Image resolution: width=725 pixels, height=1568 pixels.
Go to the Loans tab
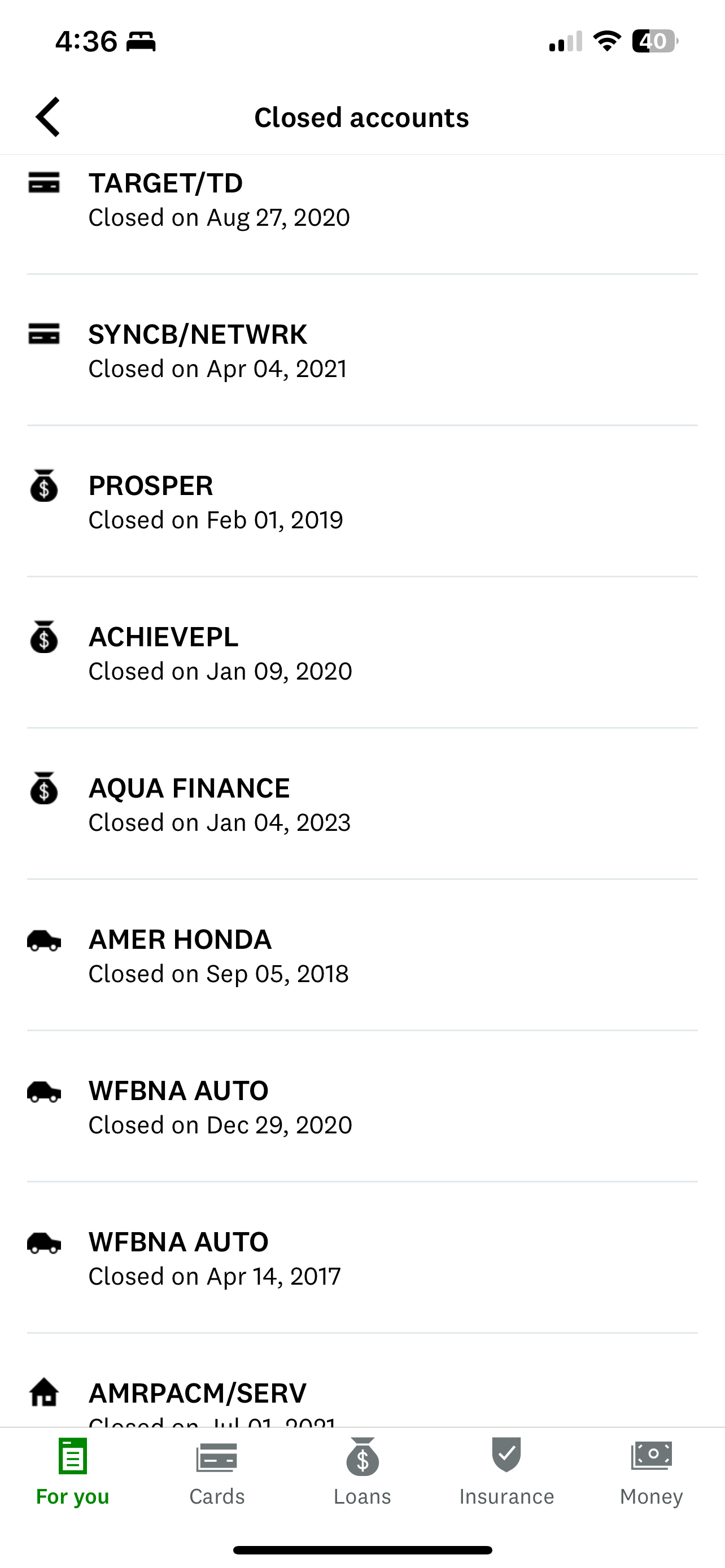coord(362,1472)
